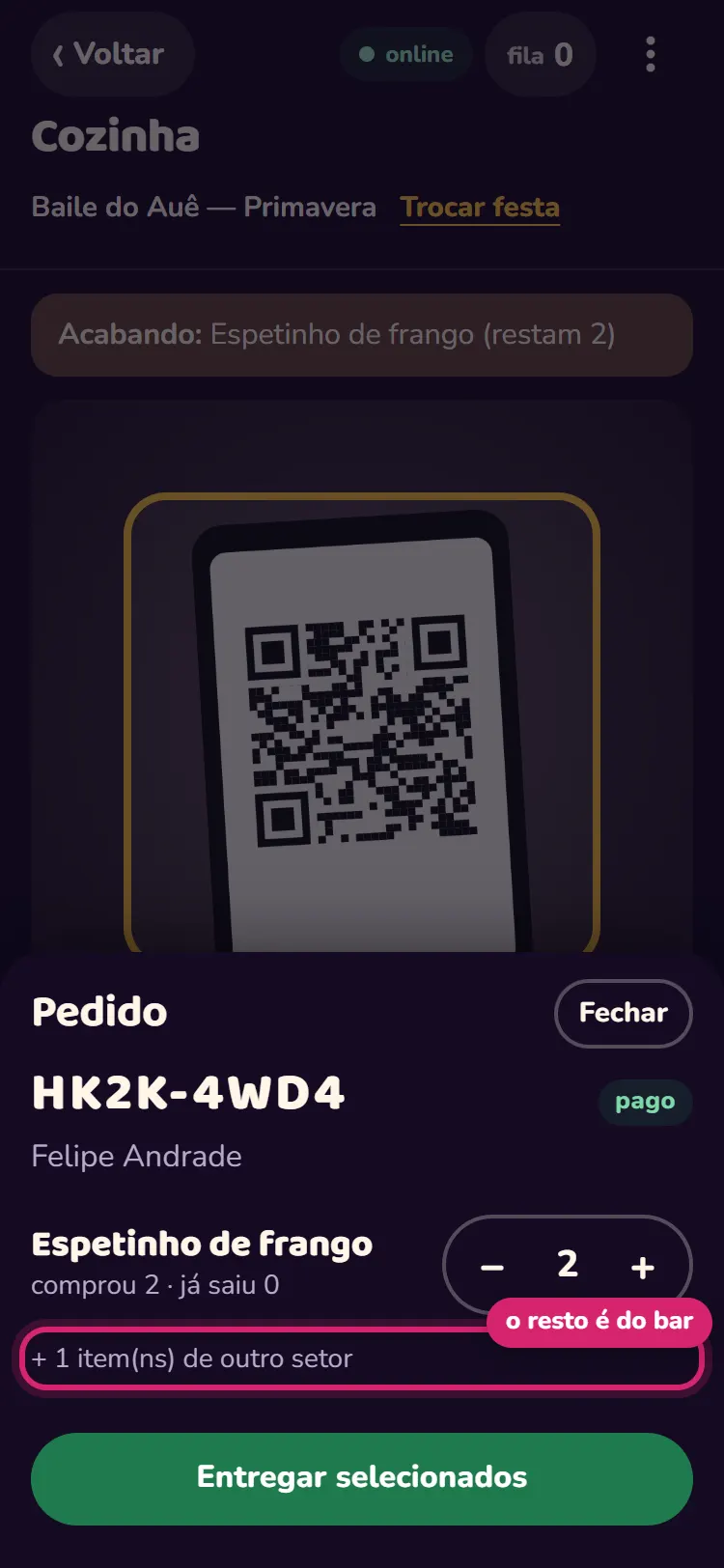Go back with the Voltar button
The height and width of the screenshot is (1568, 724).
[x=113, y=54]
